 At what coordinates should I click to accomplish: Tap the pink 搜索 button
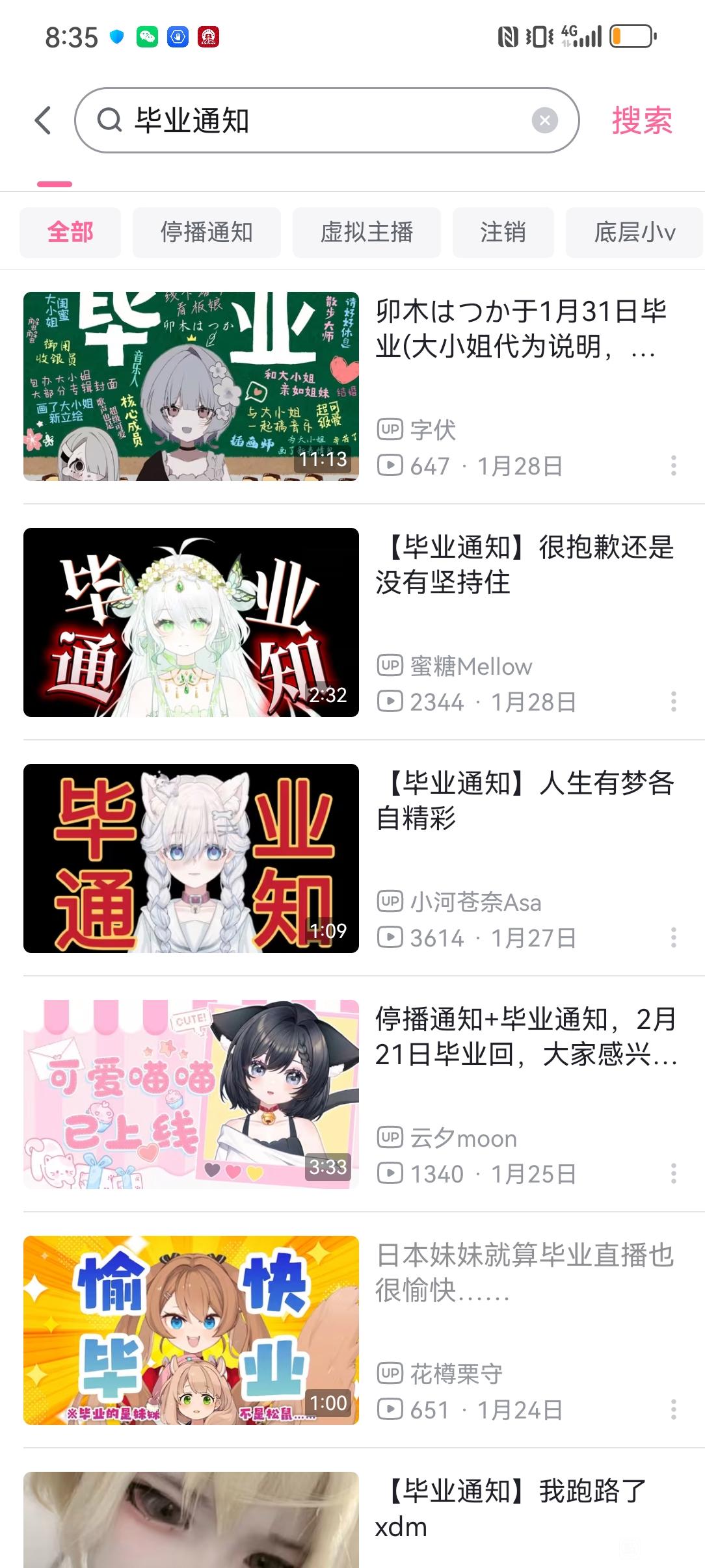[641, 120]
